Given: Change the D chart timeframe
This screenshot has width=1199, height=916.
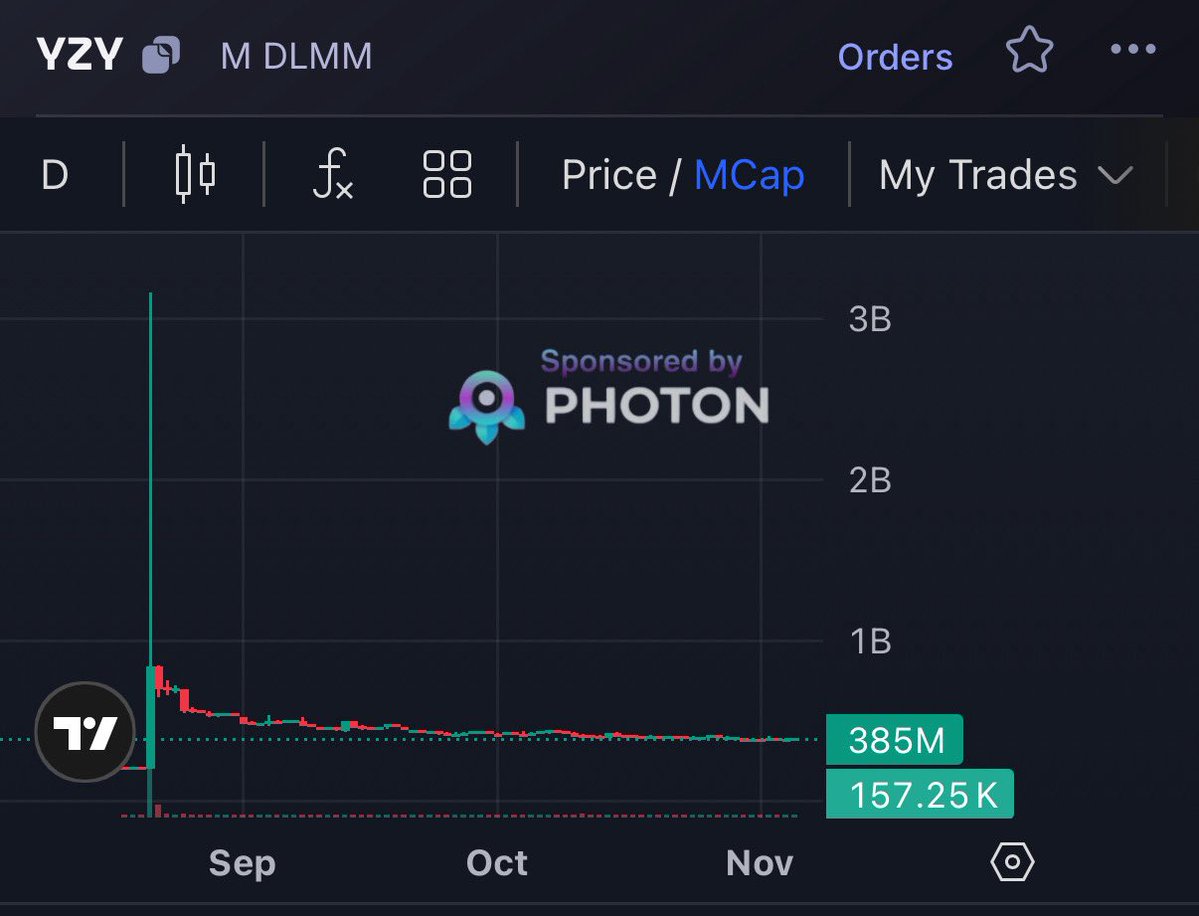Looking at the screenshot, I should pyautogui.click(x=55, y=175).
